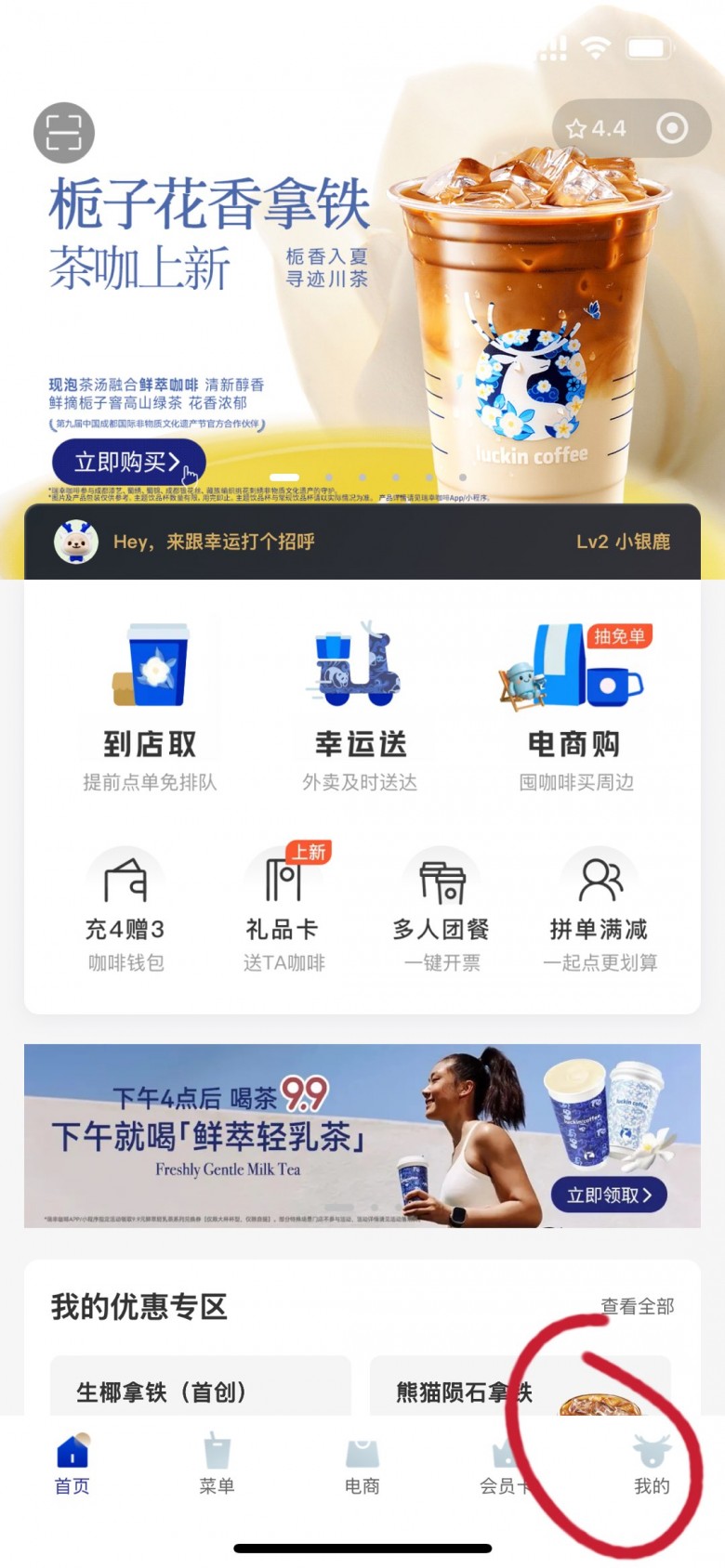Open 礼品卡 gift card
The height and width of the screenshot is (1568, 725).
[x=283, y=910]
